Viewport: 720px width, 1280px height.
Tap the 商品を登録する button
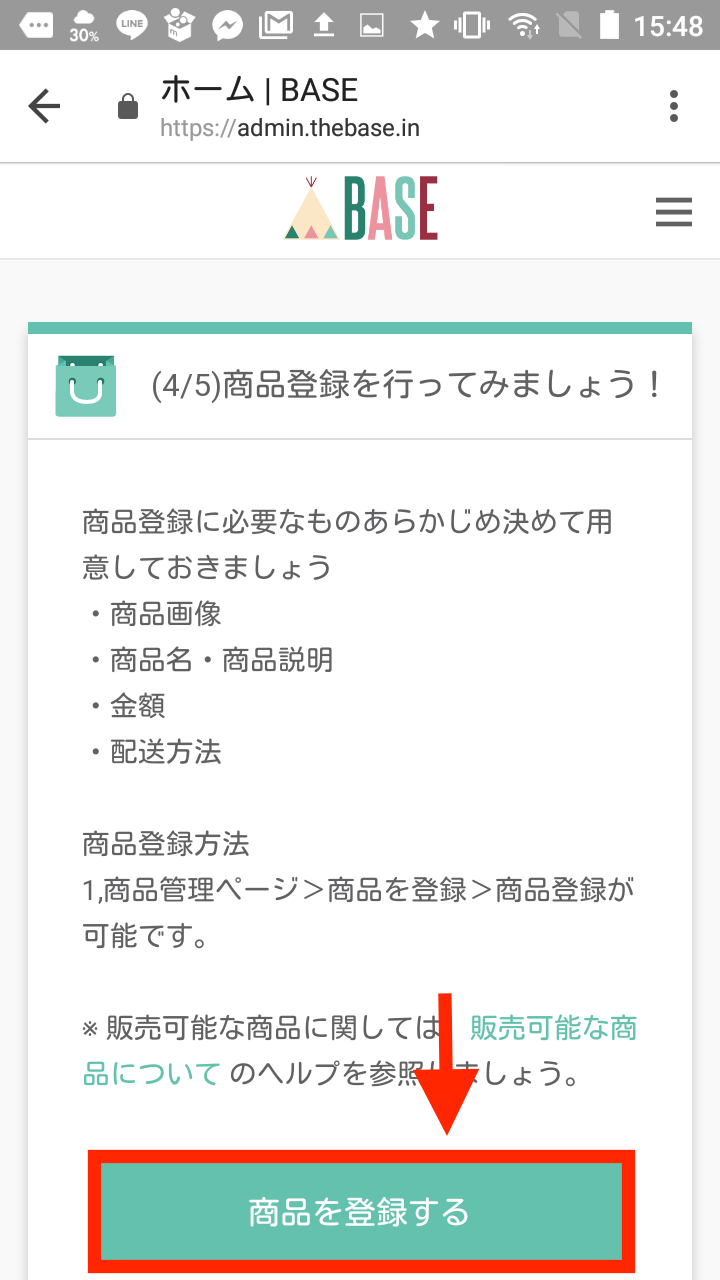click(x=360, y=1213)
